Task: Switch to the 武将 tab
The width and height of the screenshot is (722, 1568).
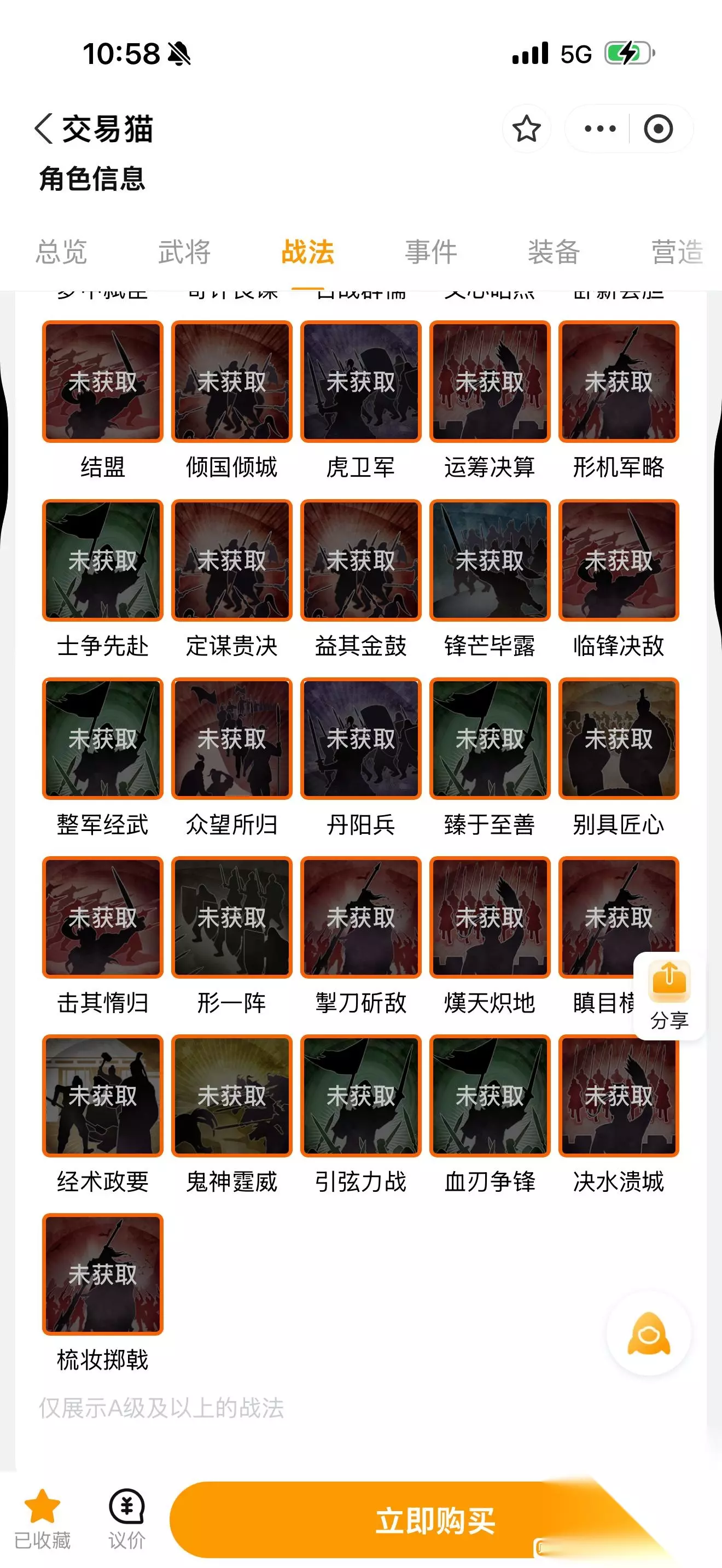Action: click(184, 251)
